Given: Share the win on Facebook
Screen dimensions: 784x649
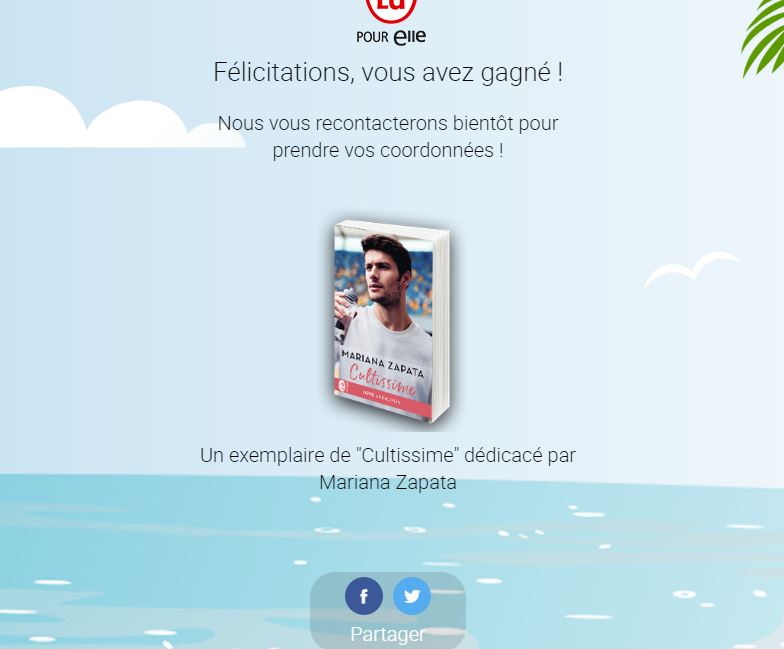Looking at the screenshot, I should [364, 596].
